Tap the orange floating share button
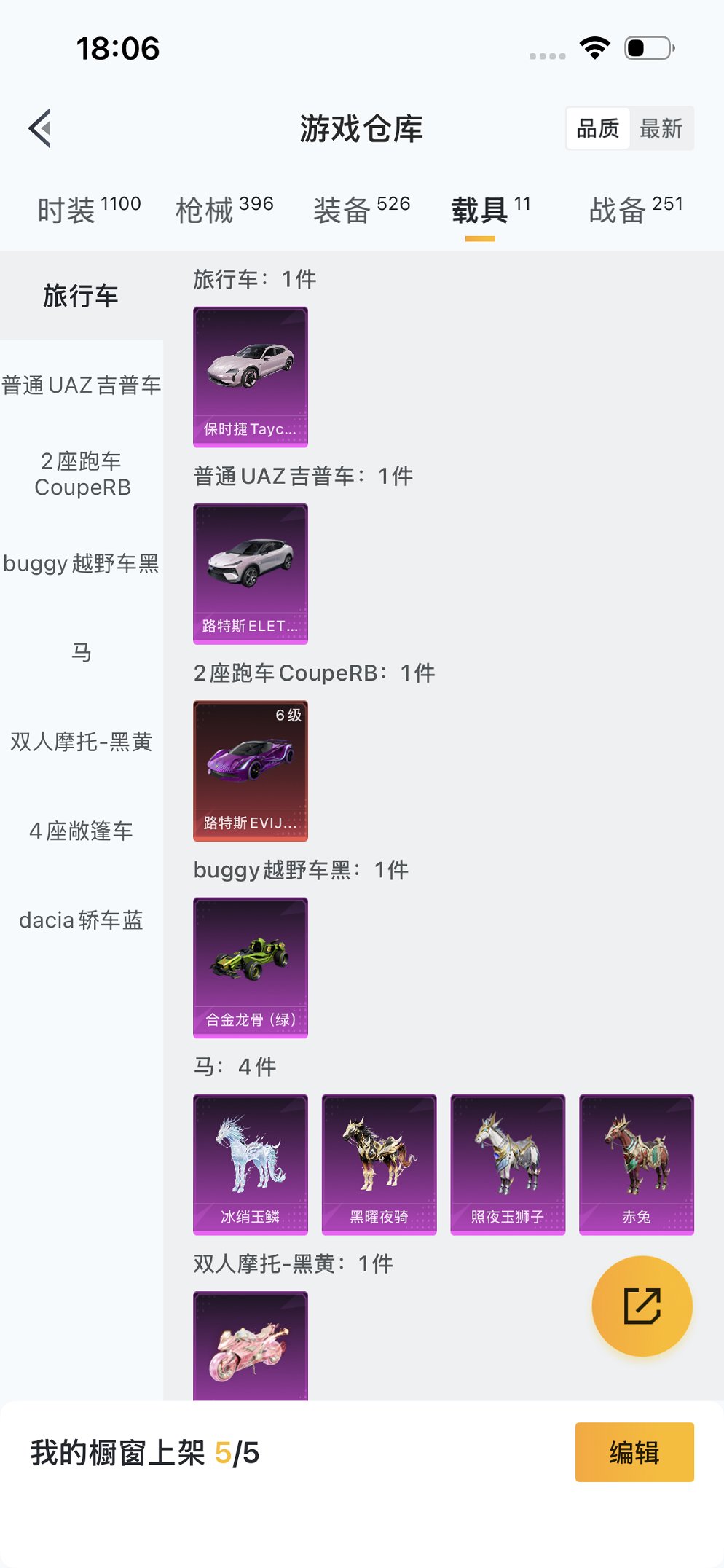The image size is (724, 1568). (642, 1306)
